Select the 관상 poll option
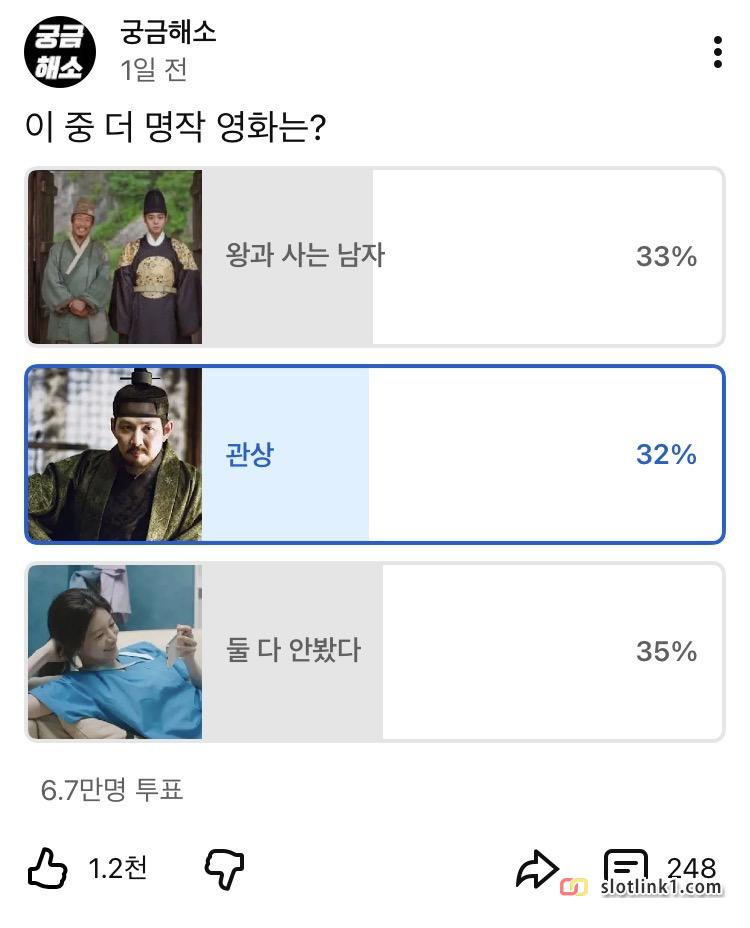The height and width of the screenshot is (928, 750). 374,455
